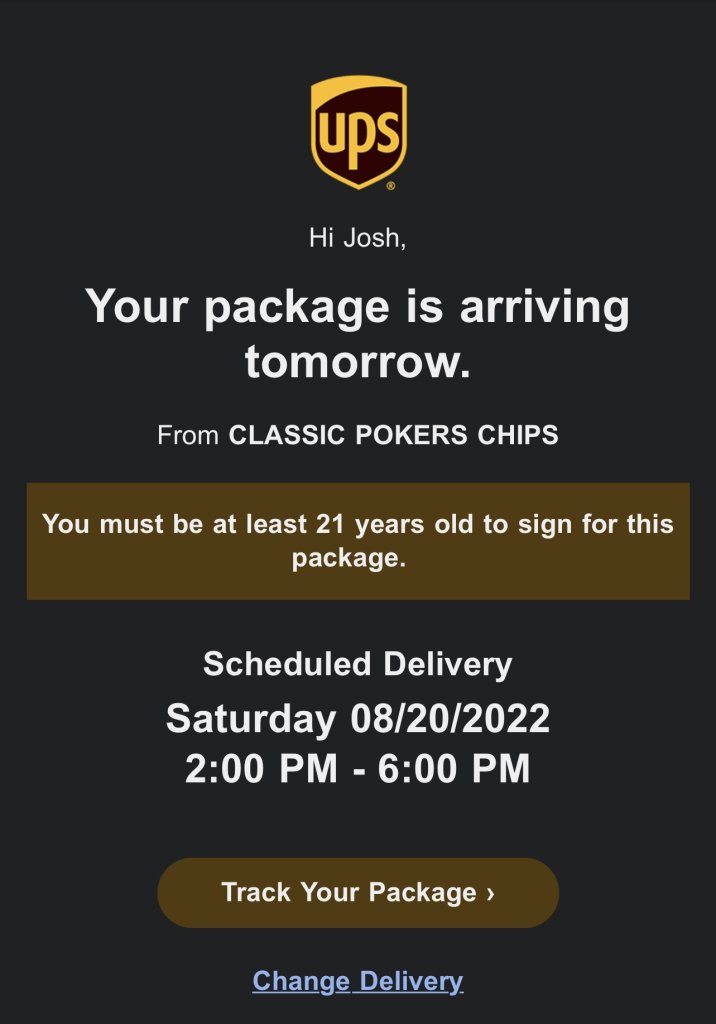
Task: Tap the Track Your Package button
Action: [358, 892]
